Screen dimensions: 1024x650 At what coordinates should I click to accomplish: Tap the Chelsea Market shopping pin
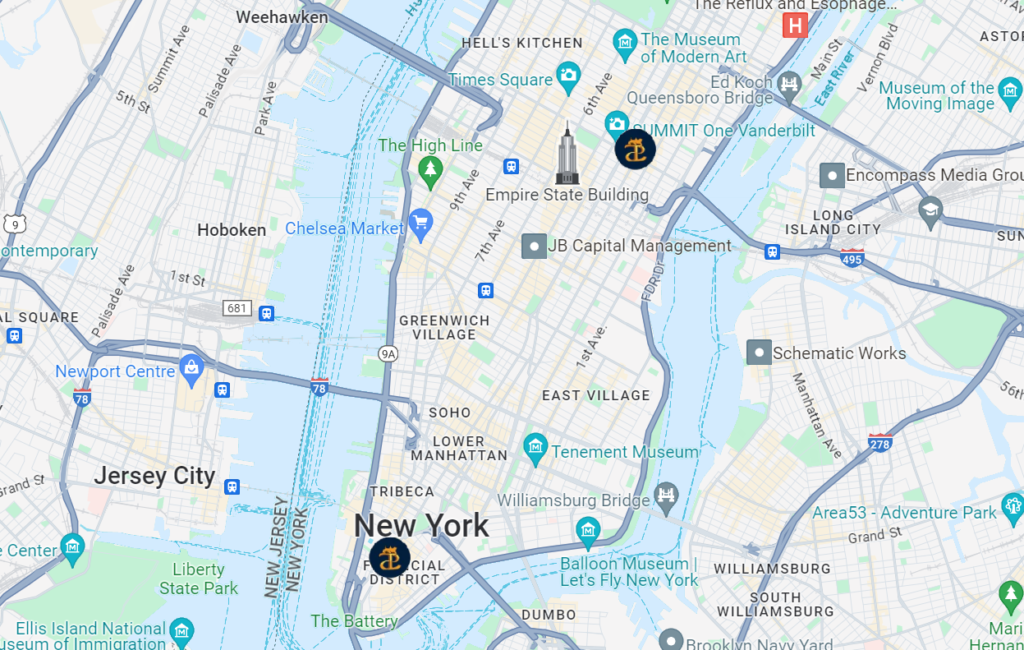tap(420, 224)
